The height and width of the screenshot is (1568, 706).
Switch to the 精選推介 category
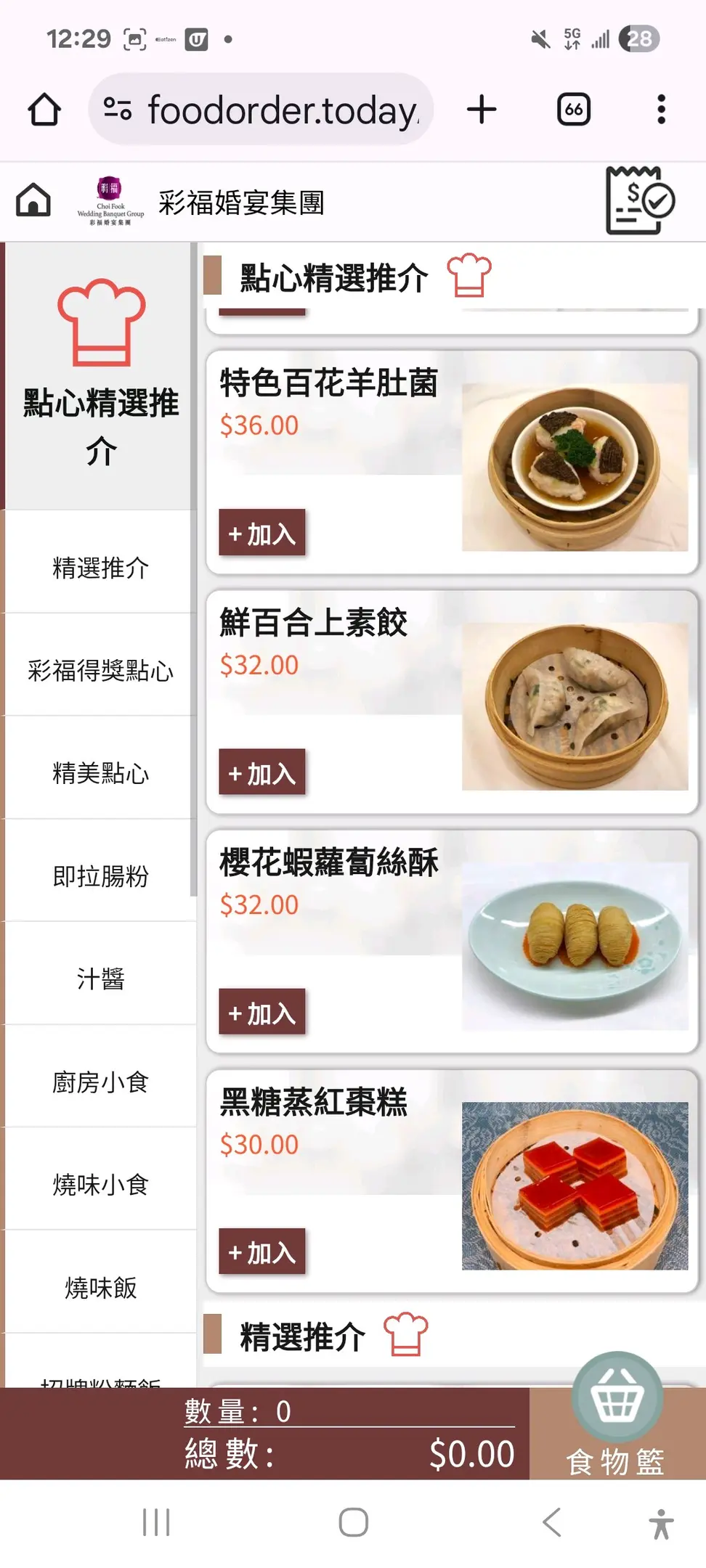(x=100, y=568)
